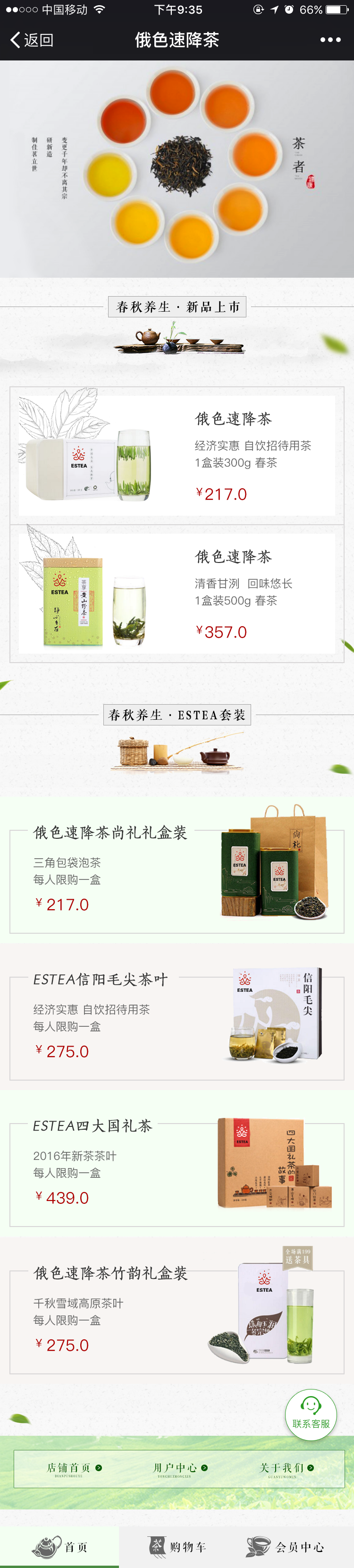
Task: Go back with the 返回 button
Action: click(x=32, y=40)
